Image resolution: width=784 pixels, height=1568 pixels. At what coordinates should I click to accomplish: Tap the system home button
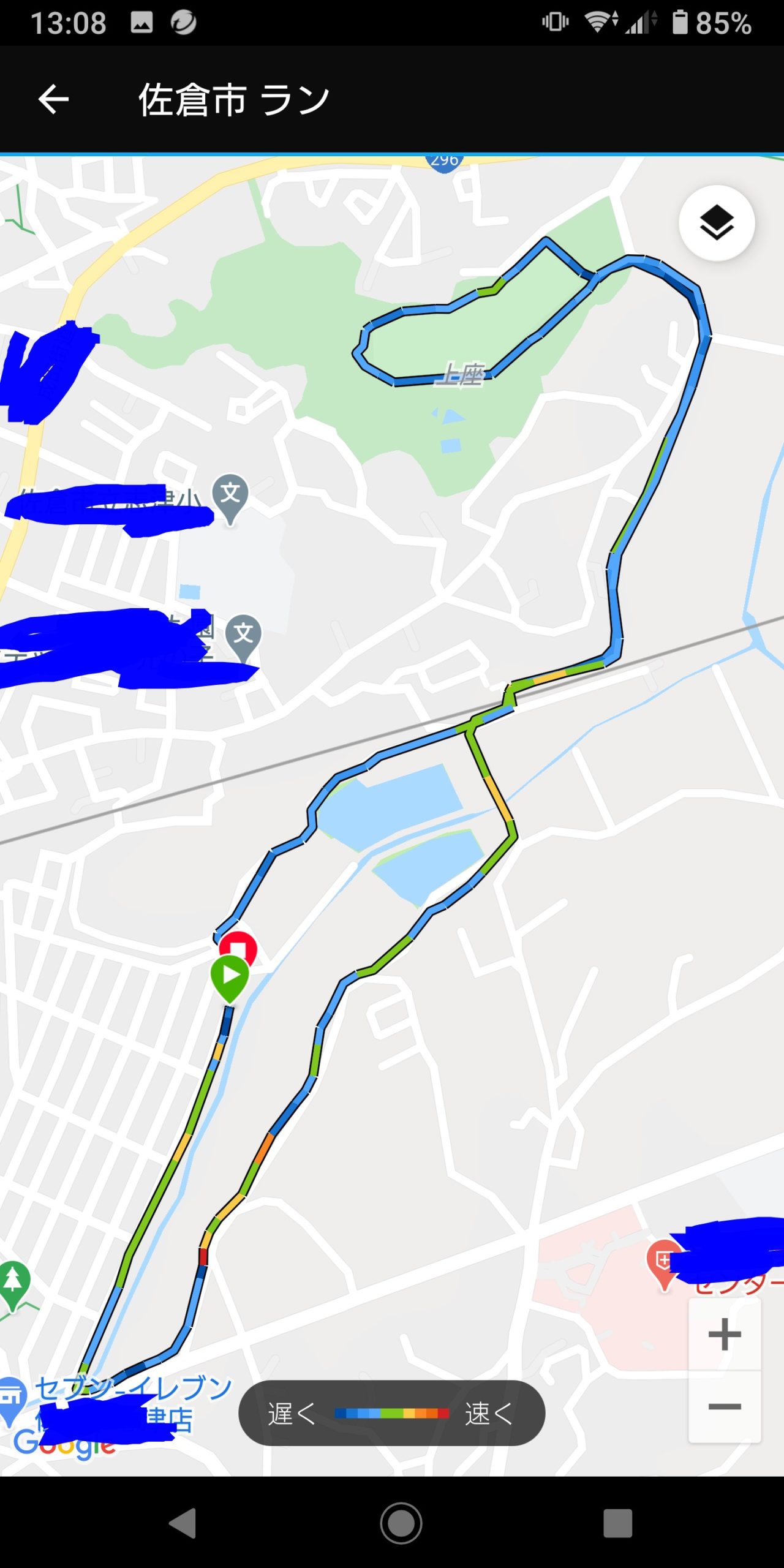pyautogui.click(x=401, y=1523)
